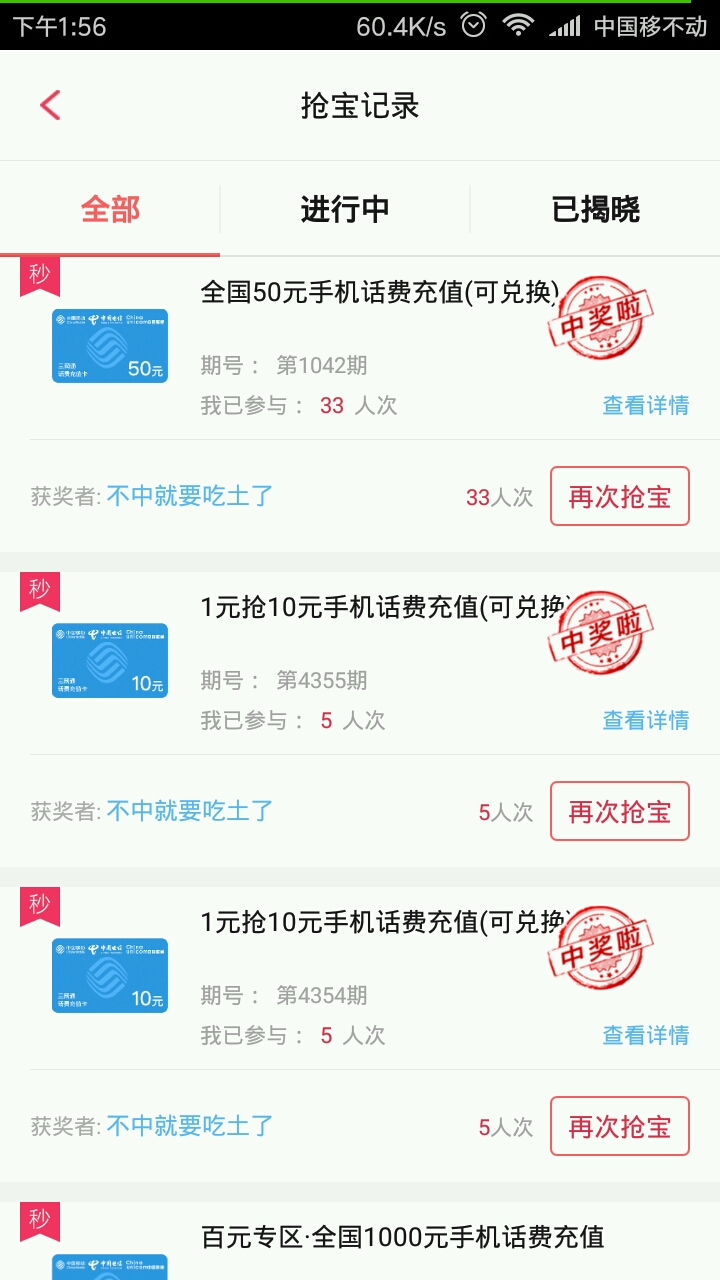The height and width of the screenshot is (1280, 720).
Task: Go back using the red arrow
Action: click(50, 105)
